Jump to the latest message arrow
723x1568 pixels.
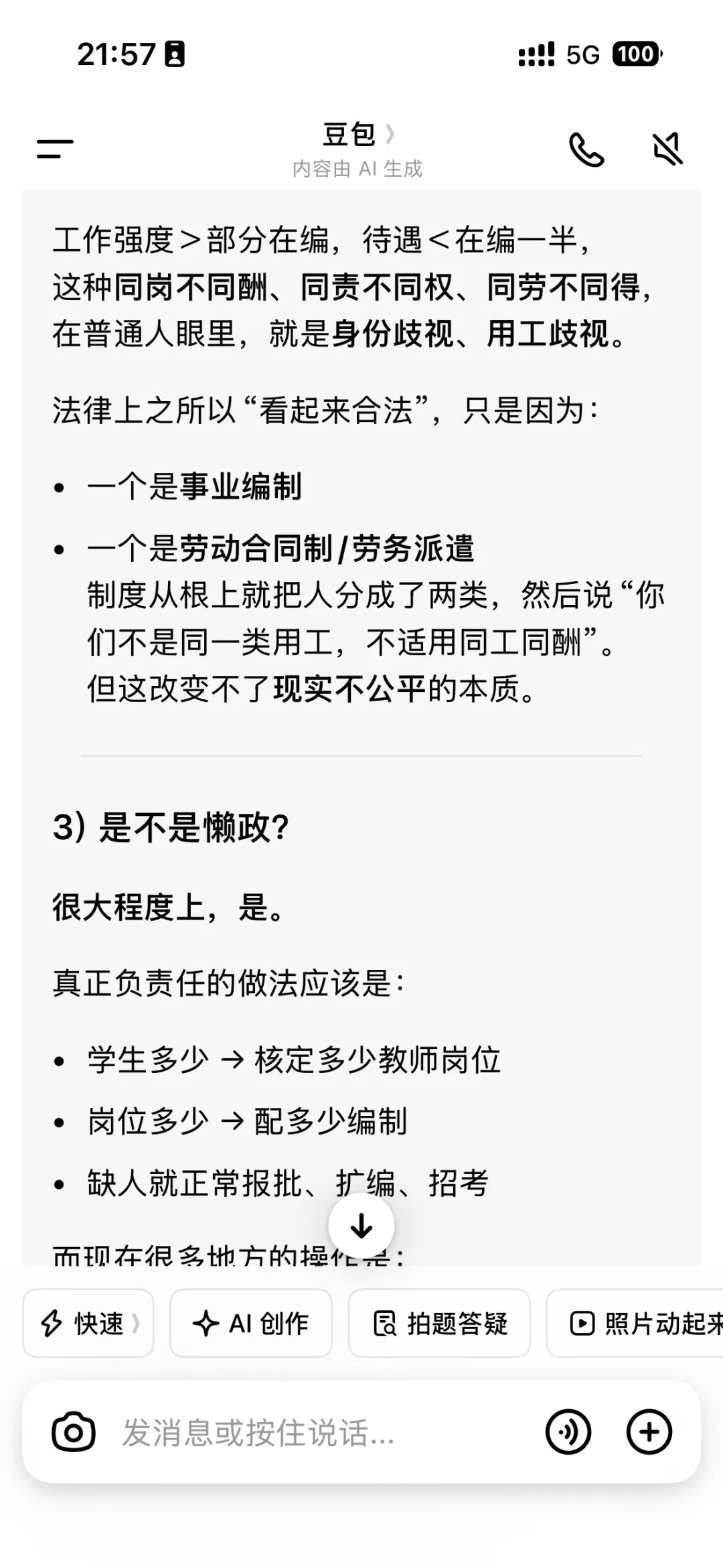pos(361,1226)
